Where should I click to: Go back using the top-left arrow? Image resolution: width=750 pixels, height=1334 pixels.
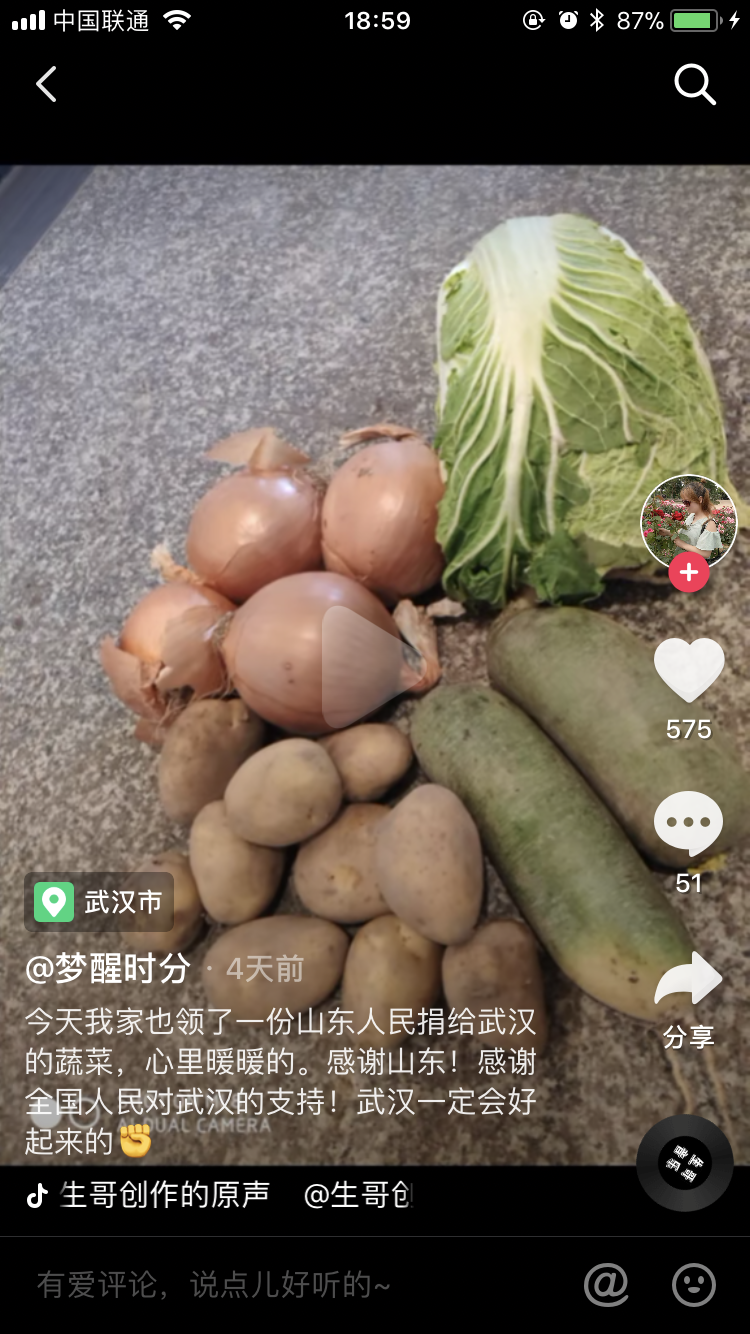pyautogui.click(x=46, y=85)
